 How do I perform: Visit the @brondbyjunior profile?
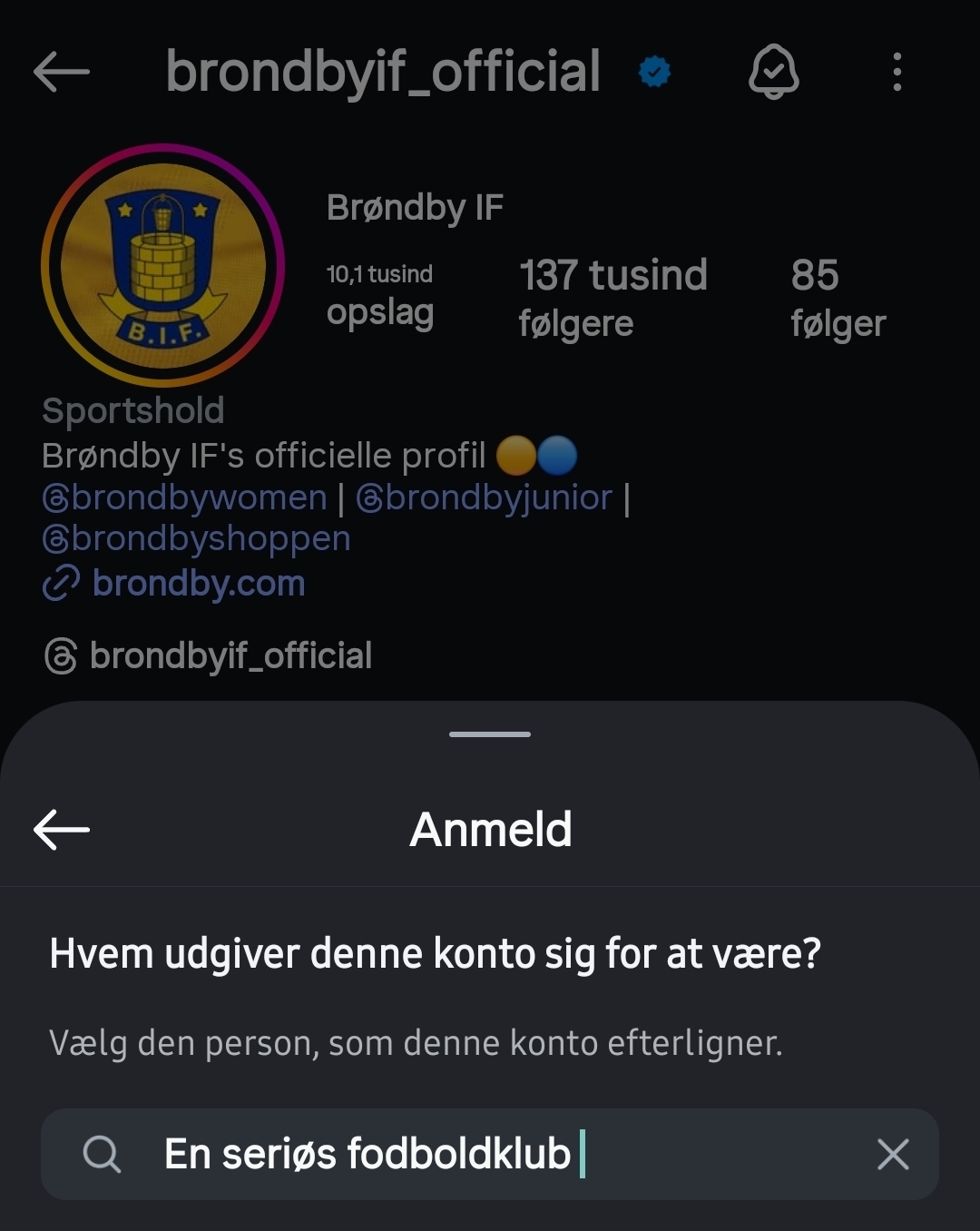click(x=484, y=497)
